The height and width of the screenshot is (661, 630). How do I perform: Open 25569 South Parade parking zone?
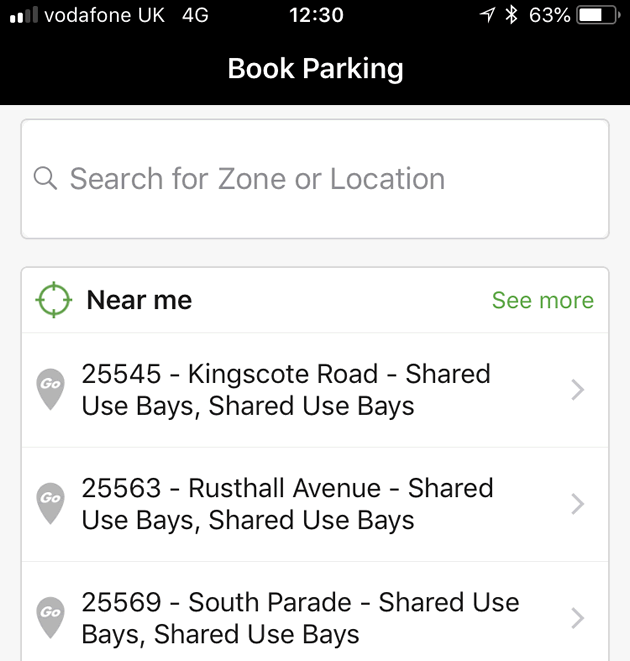(x=314, y=618)
